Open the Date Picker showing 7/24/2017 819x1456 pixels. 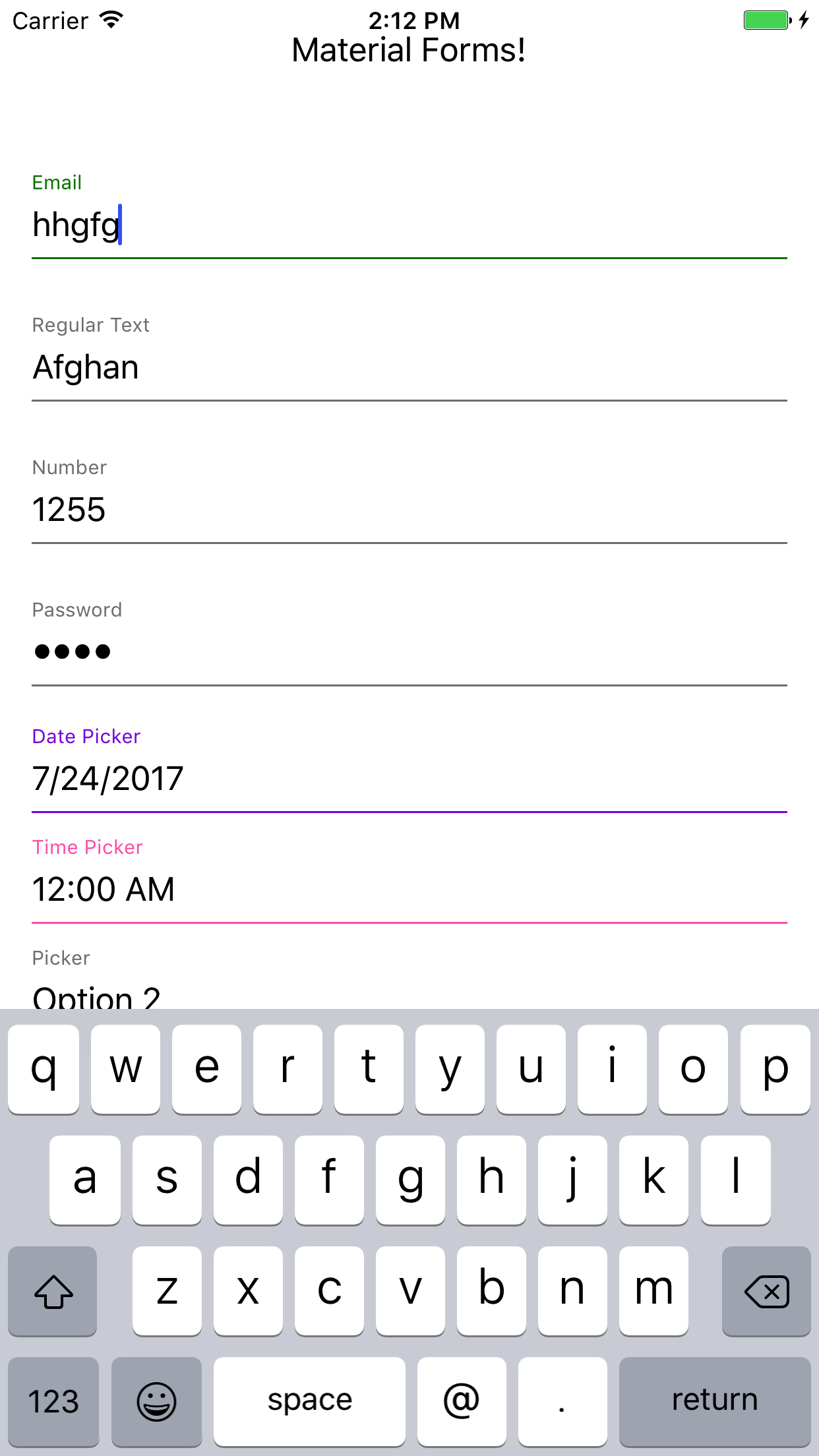point(409,778)
